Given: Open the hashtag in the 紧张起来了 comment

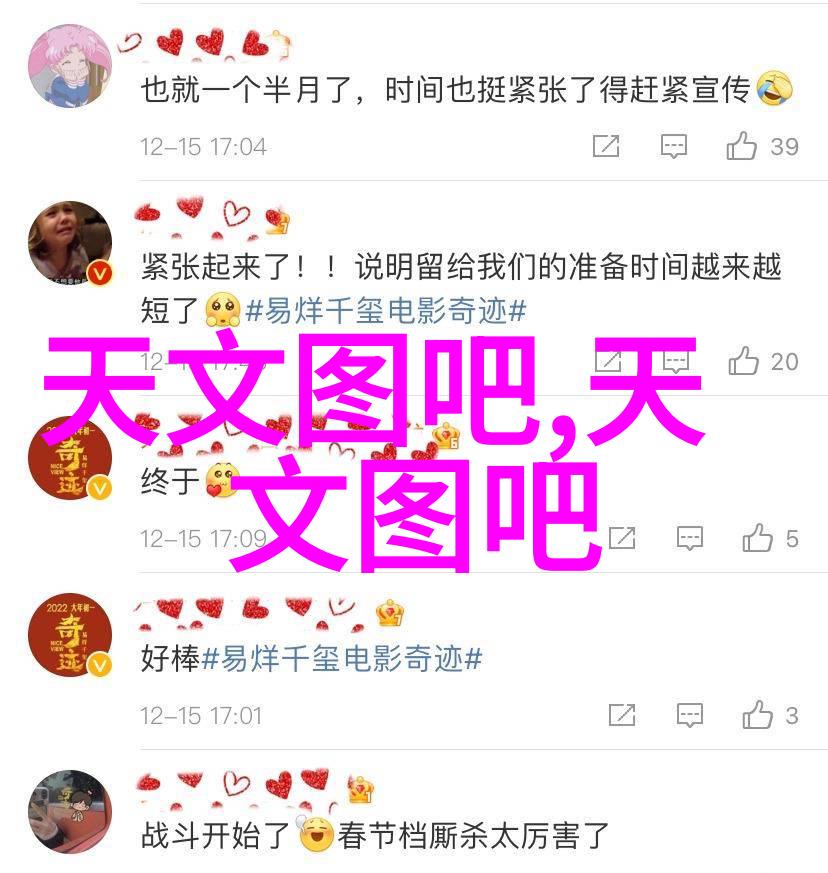Looking at the screenshot, I should tap(385, 311).
